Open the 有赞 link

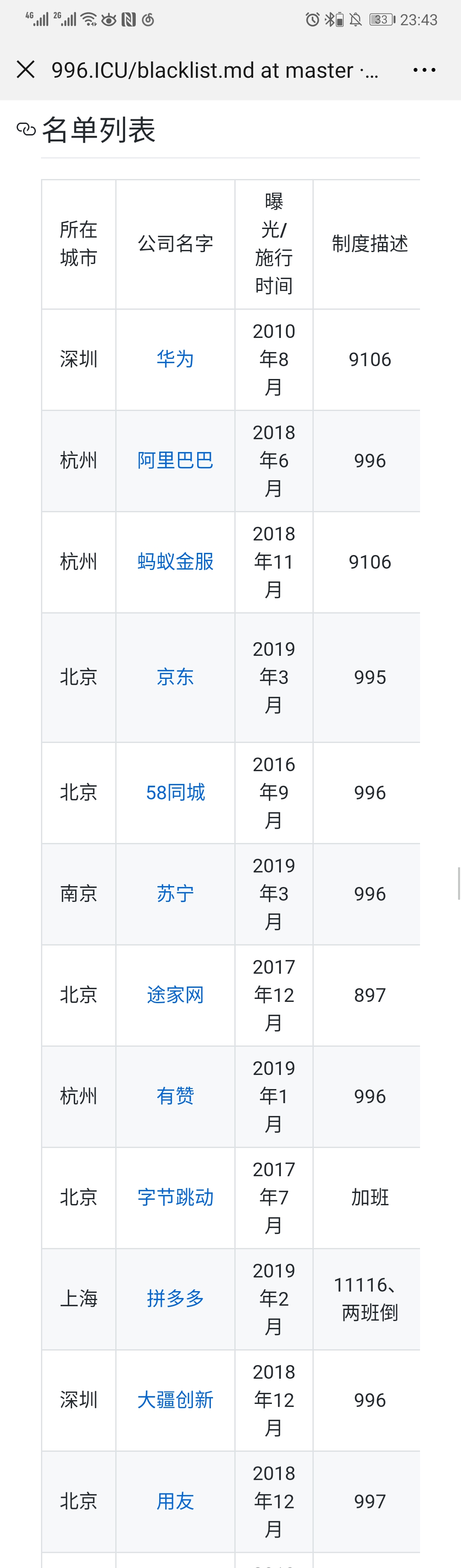[175, 1095]
